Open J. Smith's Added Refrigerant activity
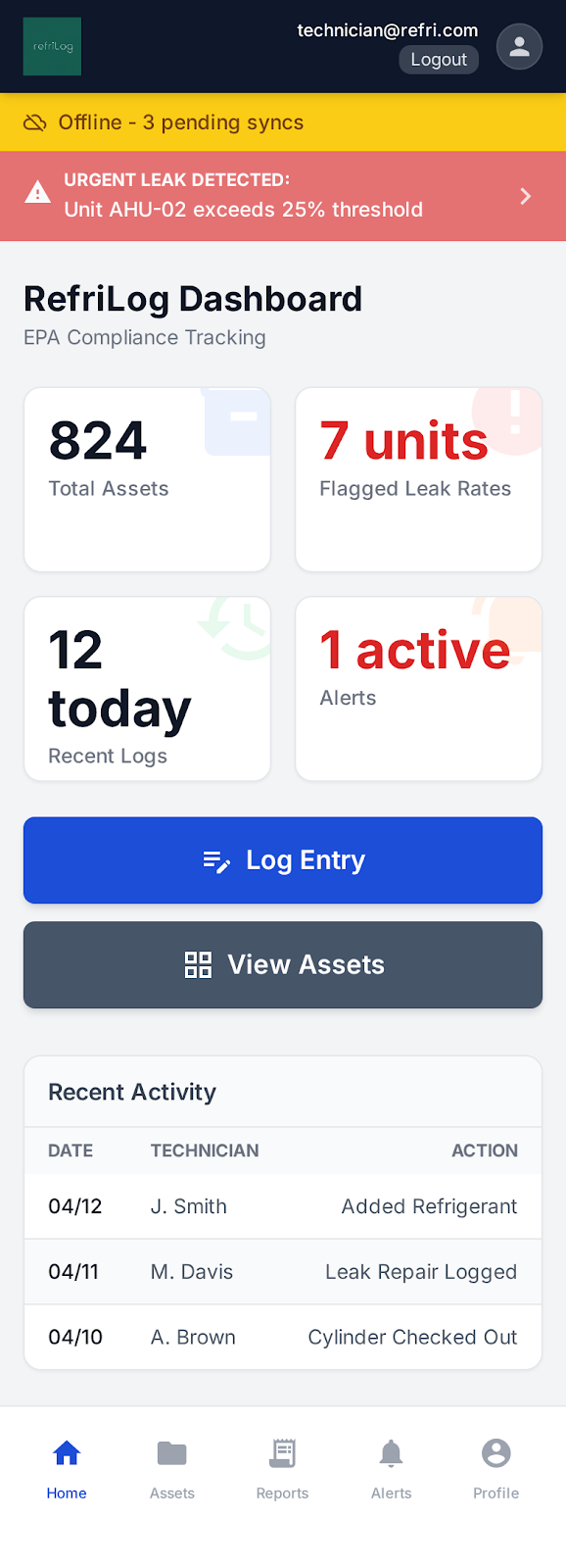Image resolution: width=566 pixels, height=1568 pixels. coord(283,1206)
